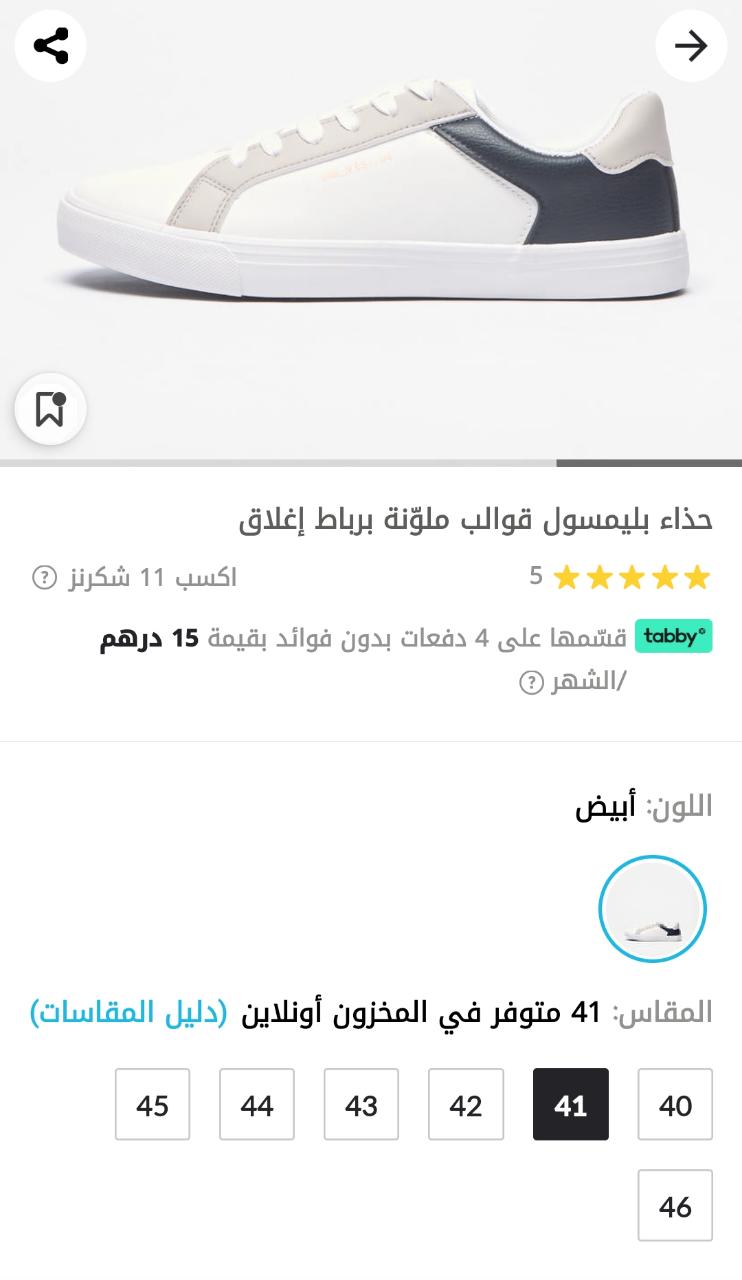Choose size 40
The height and width of the screenshot is (1280, 742).
click(675, 1105)
